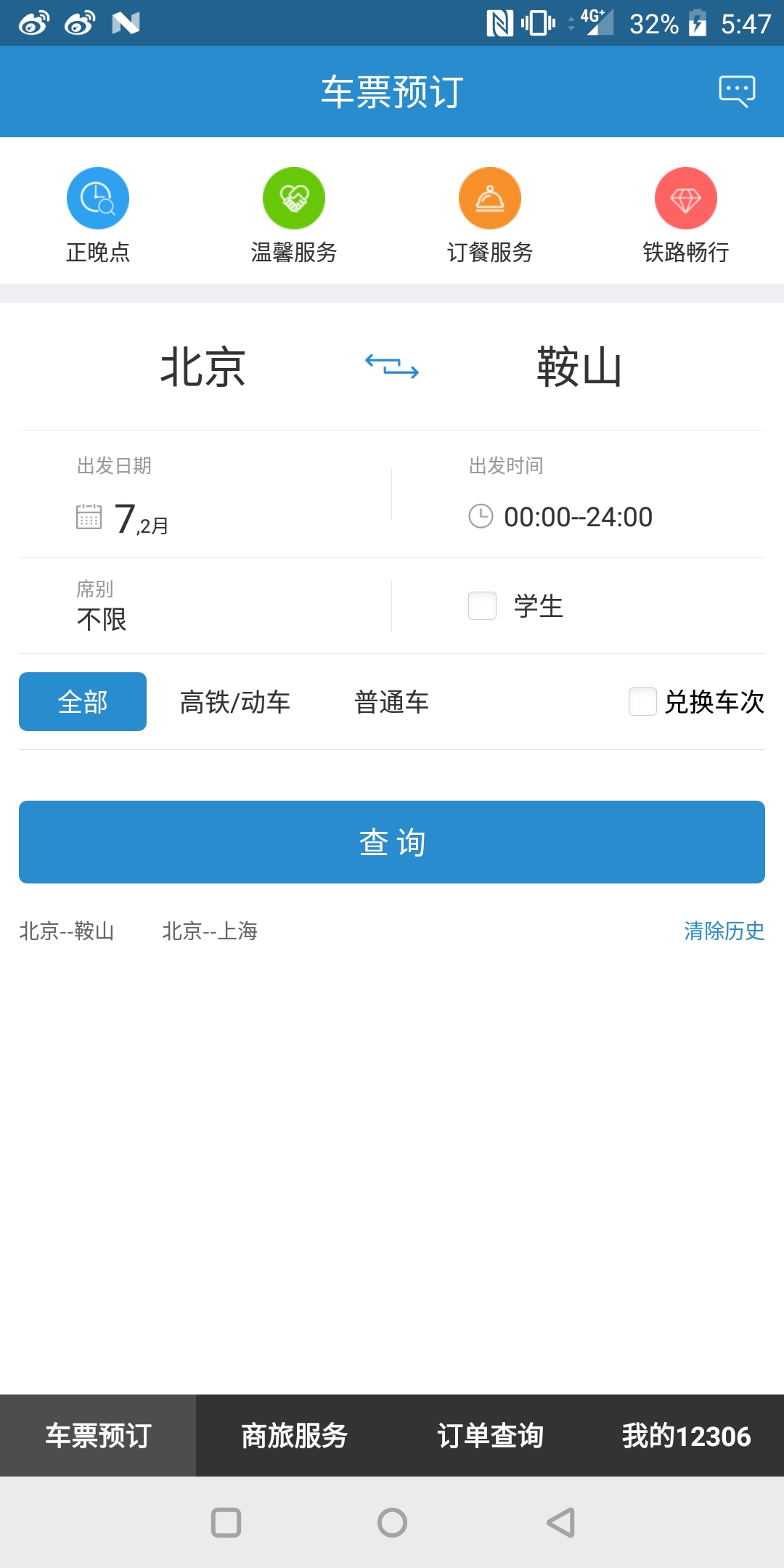Tap 清除历史 to clear search history

723,931
